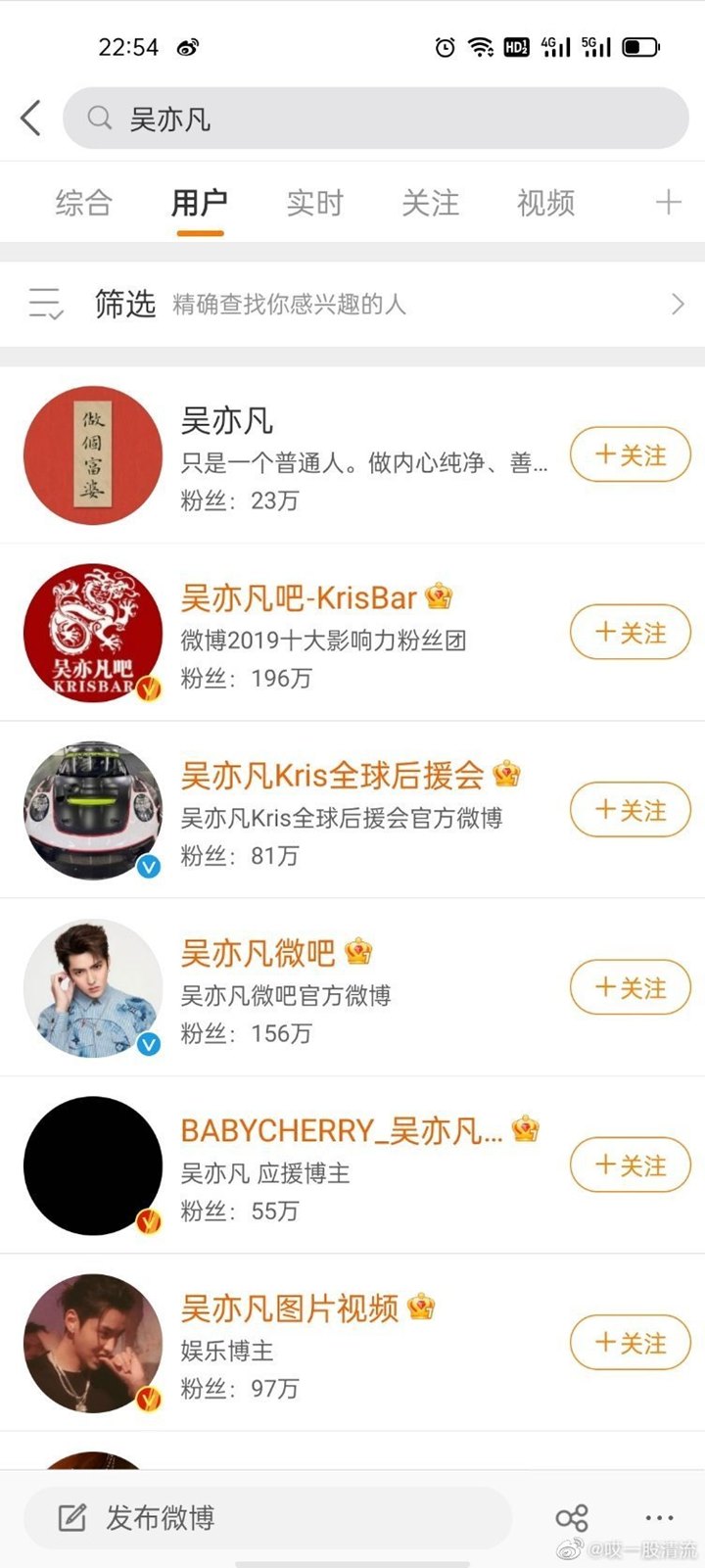Screen dimensions: 705x1568
Task: Switch to the 综合 tab
Action: point(83,202)
